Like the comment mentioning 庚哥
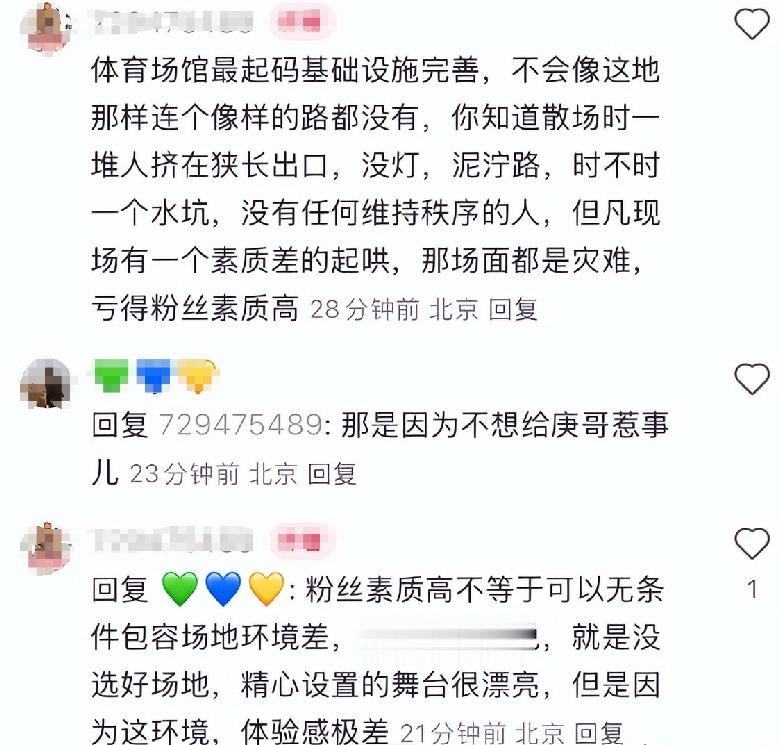This screenshot has height=745, width=779. tap(751, 379)
